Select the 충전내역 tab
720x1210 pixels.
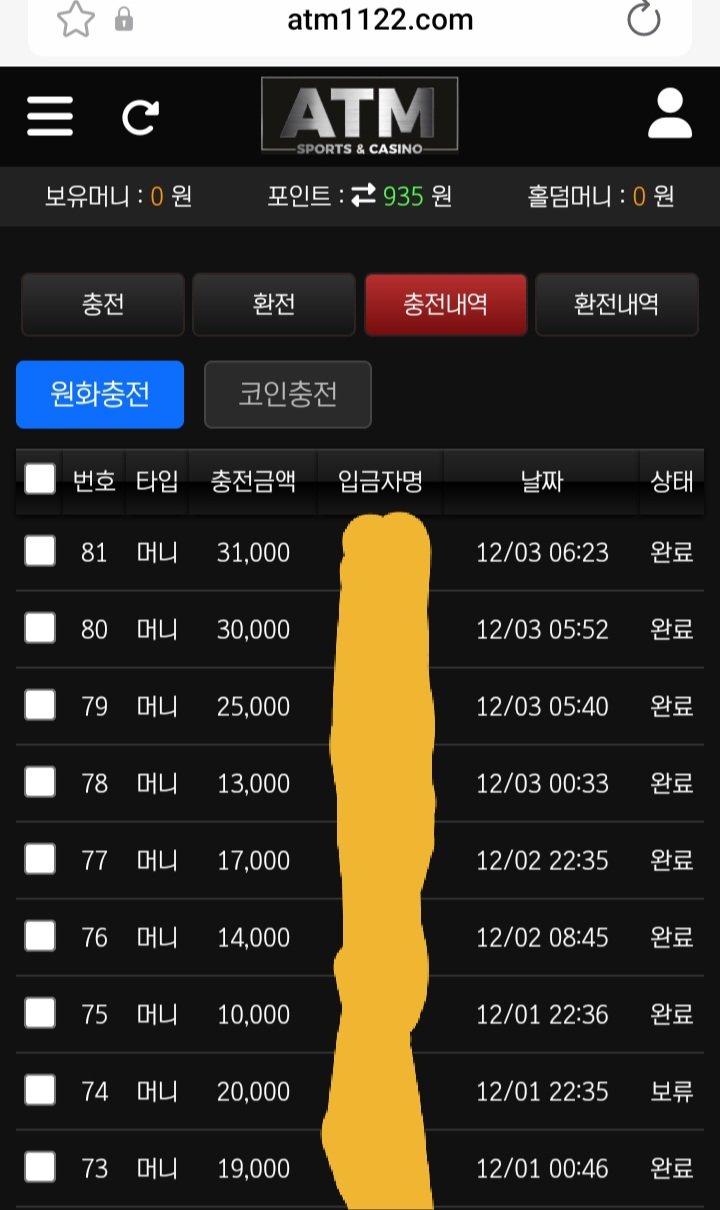tap(445, 304)
